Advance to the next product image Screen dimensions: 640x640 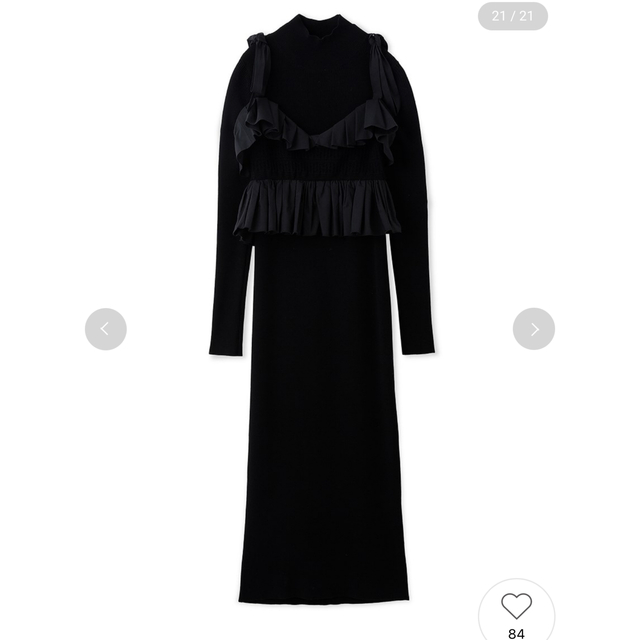[534, 329]
